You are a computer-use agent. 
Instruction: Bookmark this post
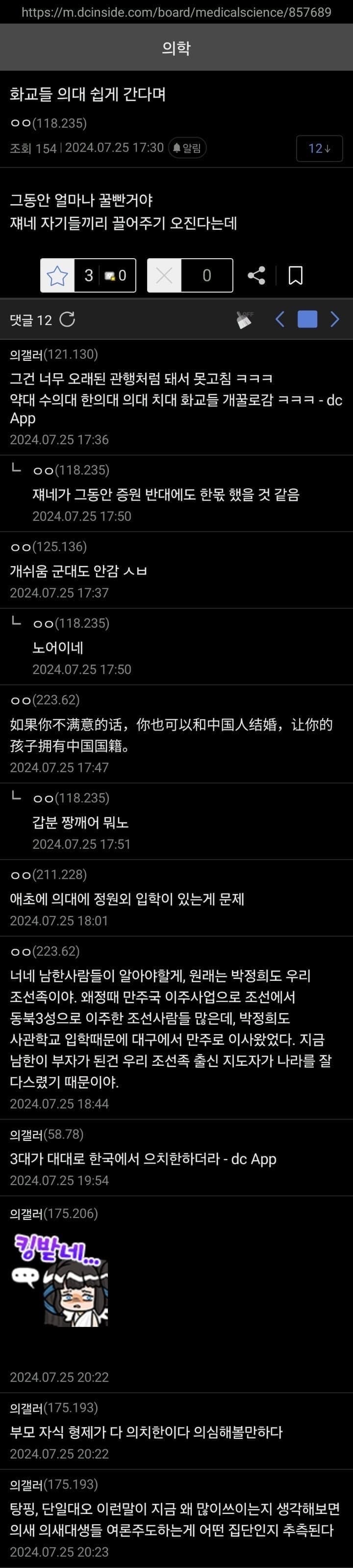295,276
